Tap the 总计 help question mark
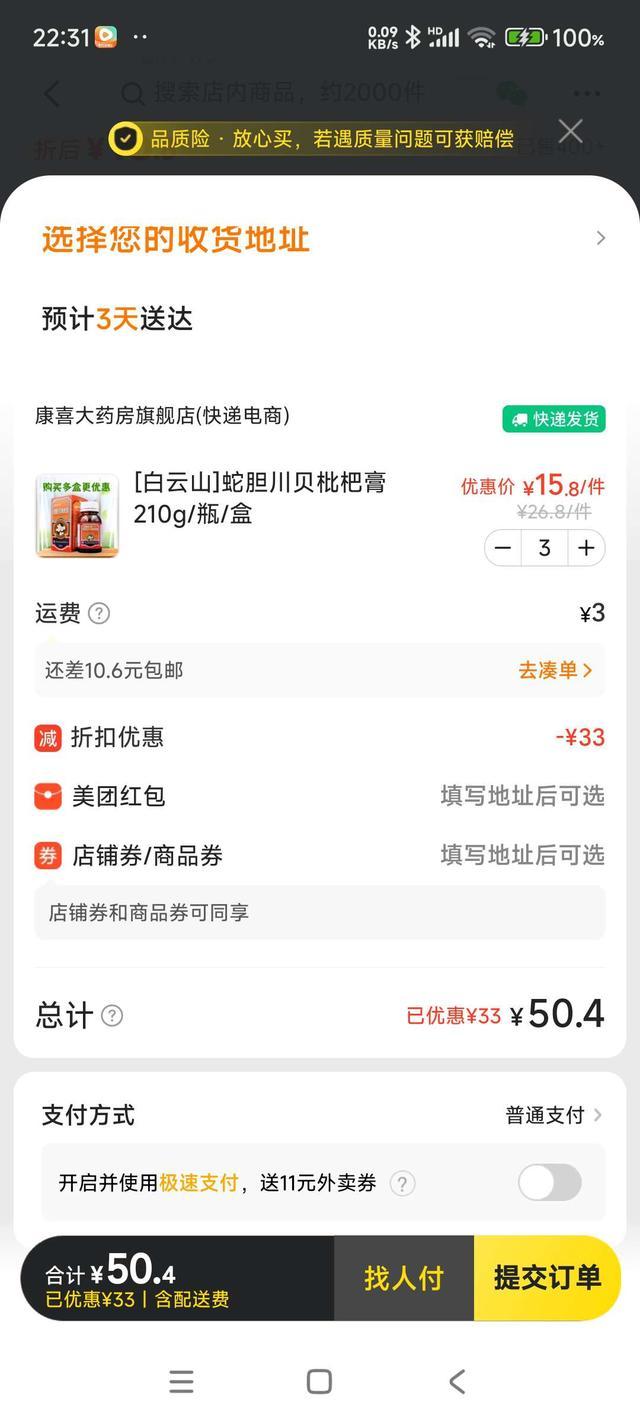Screen dimensions: 640x1422 point(112,1016)
